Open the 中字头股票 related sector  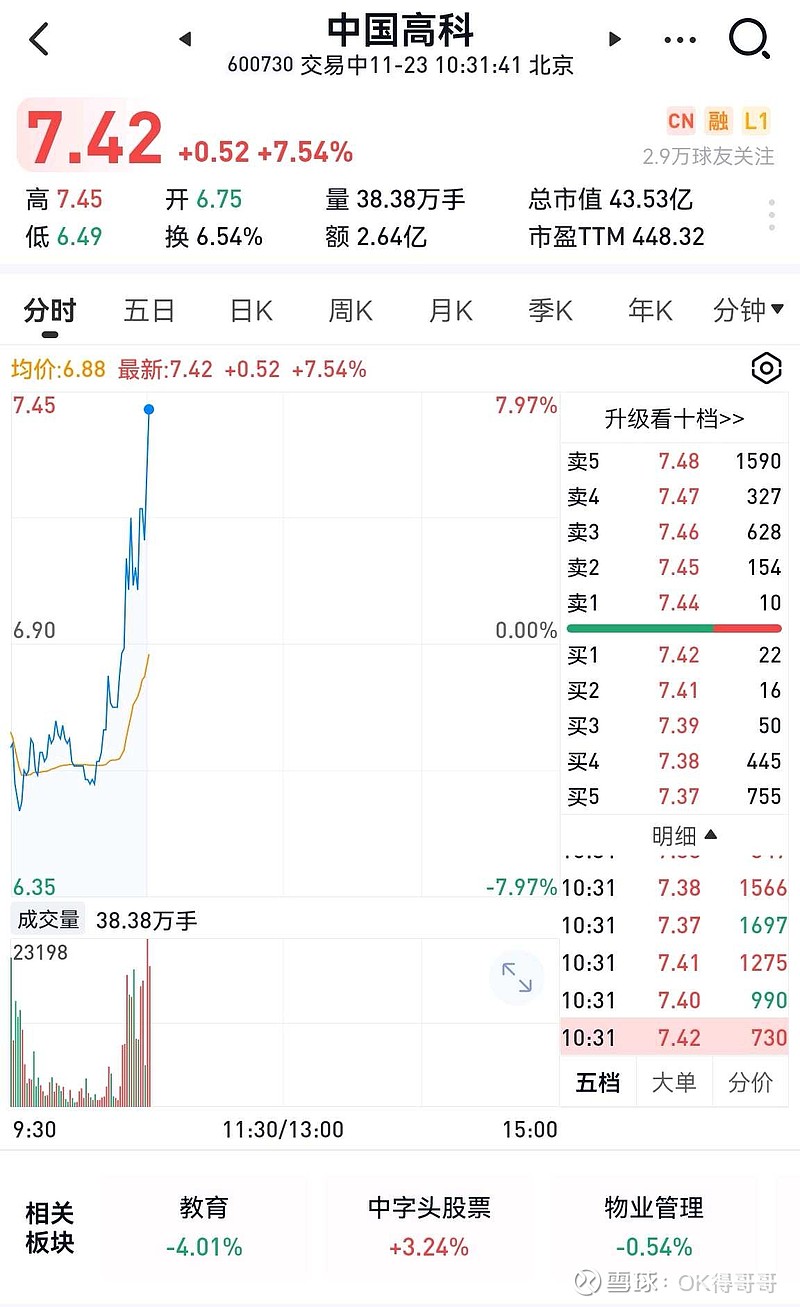429,1227
